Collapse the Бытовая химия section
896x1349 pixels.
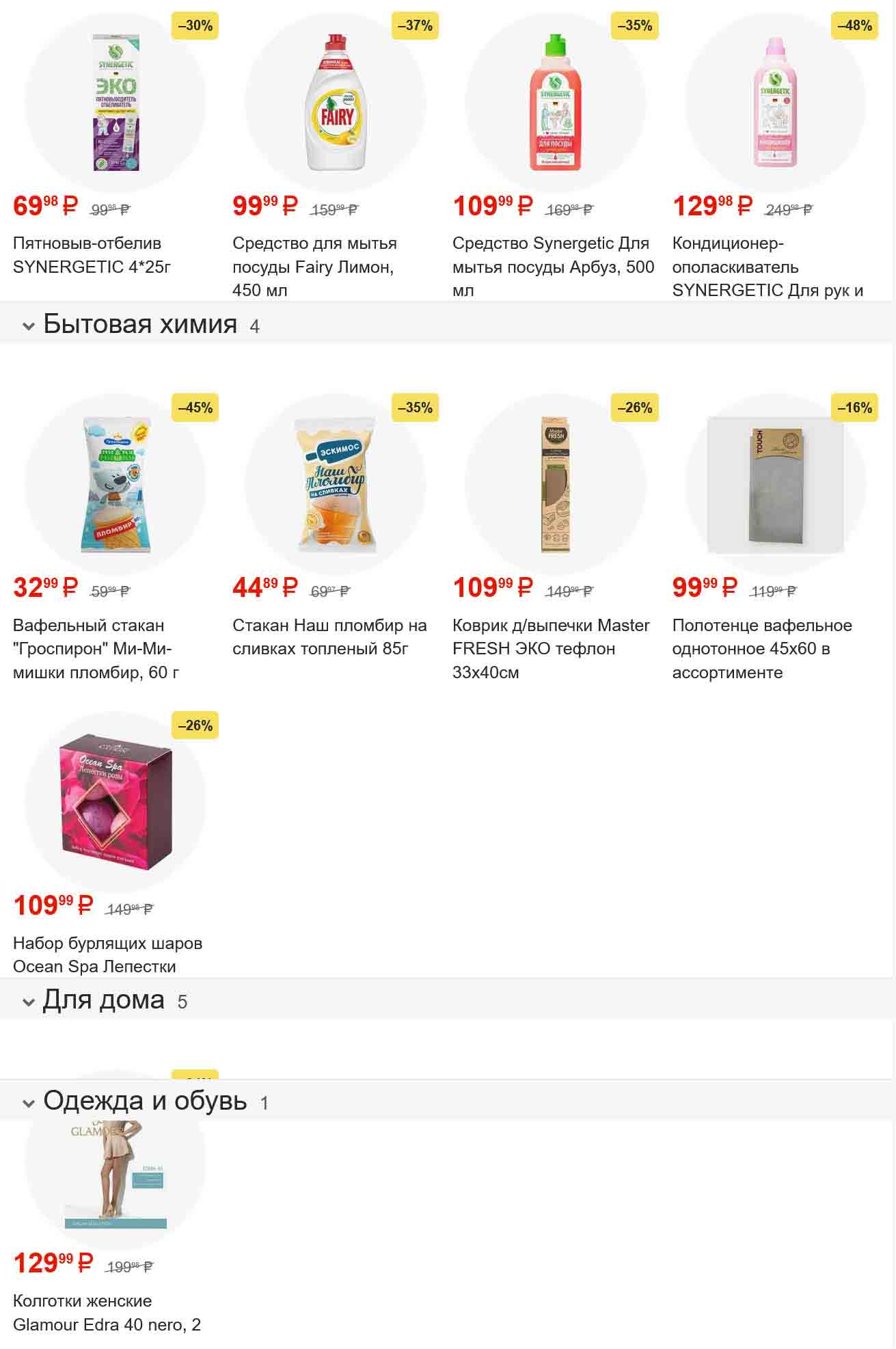point(29,326)
